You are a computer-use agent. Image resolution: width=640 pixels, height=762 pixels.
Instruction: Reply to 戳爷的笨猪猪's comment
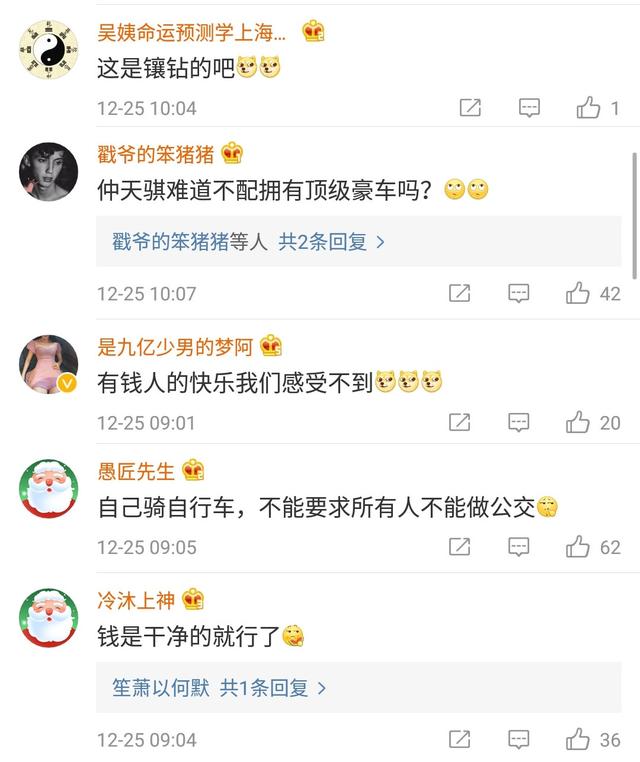[518, 293]
